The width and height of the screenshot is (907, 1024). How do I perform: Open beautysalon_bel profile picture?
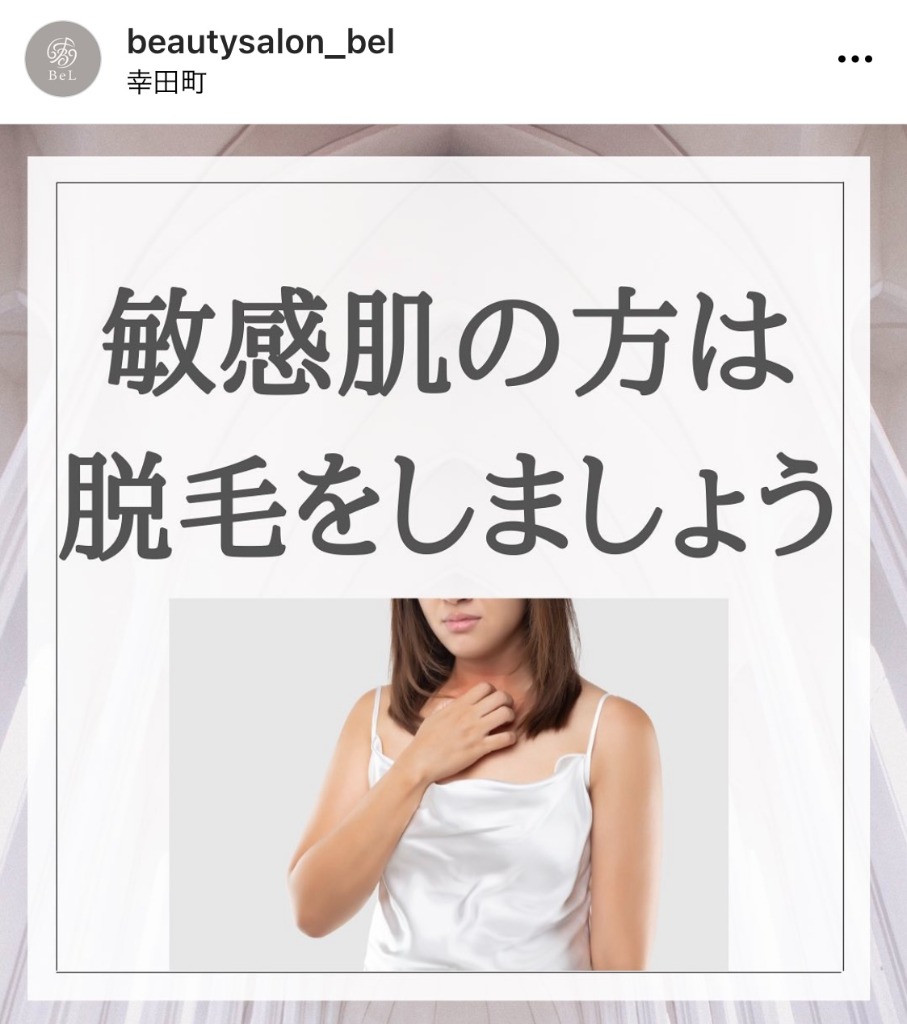click(x=62, y=59)
